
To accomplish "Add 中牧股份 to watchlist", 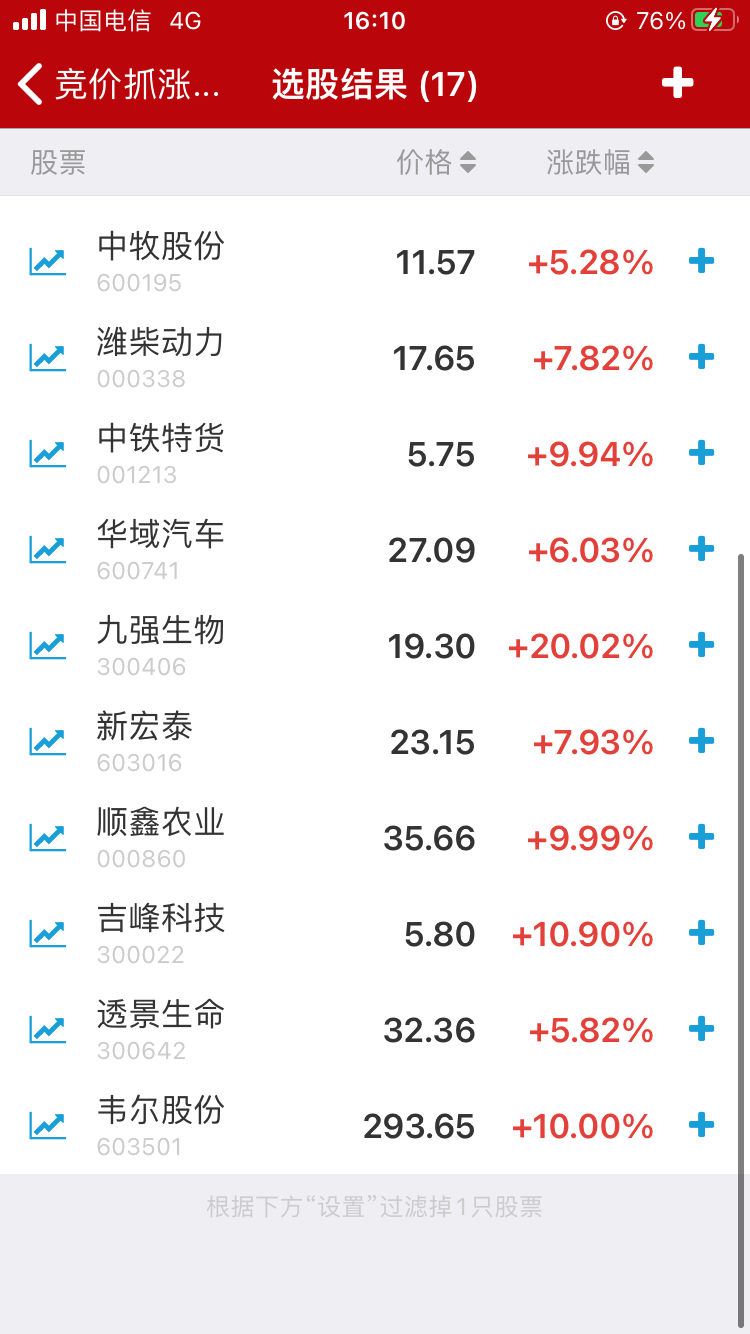I will 702,261.
